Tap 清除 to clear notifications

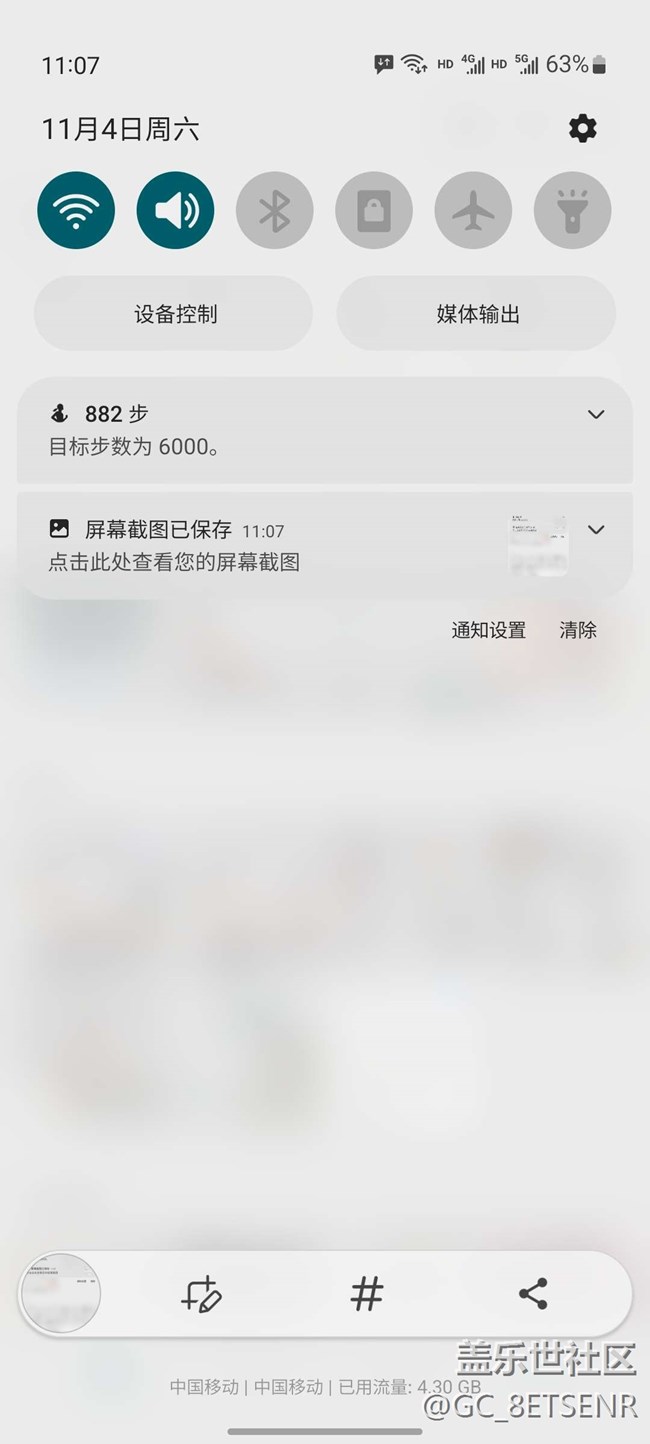coord(578,630)
